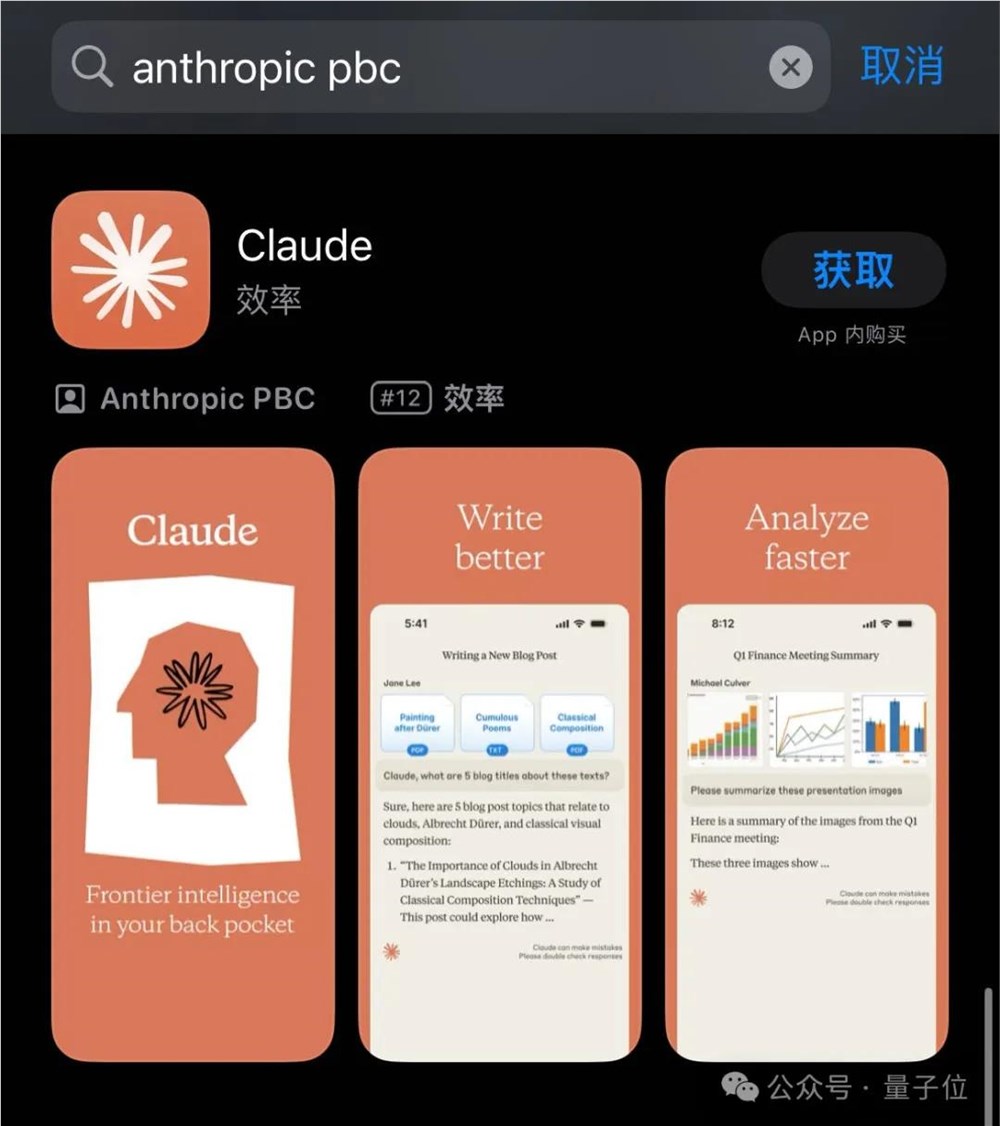Clear the search text with the X icon

coord(790,68)
